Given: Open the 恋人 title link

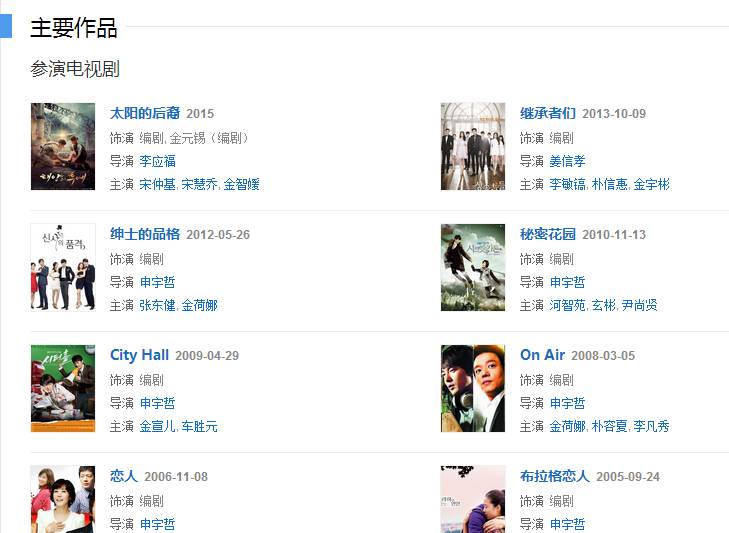Looking at the screenshot, I should coord(124,476).
